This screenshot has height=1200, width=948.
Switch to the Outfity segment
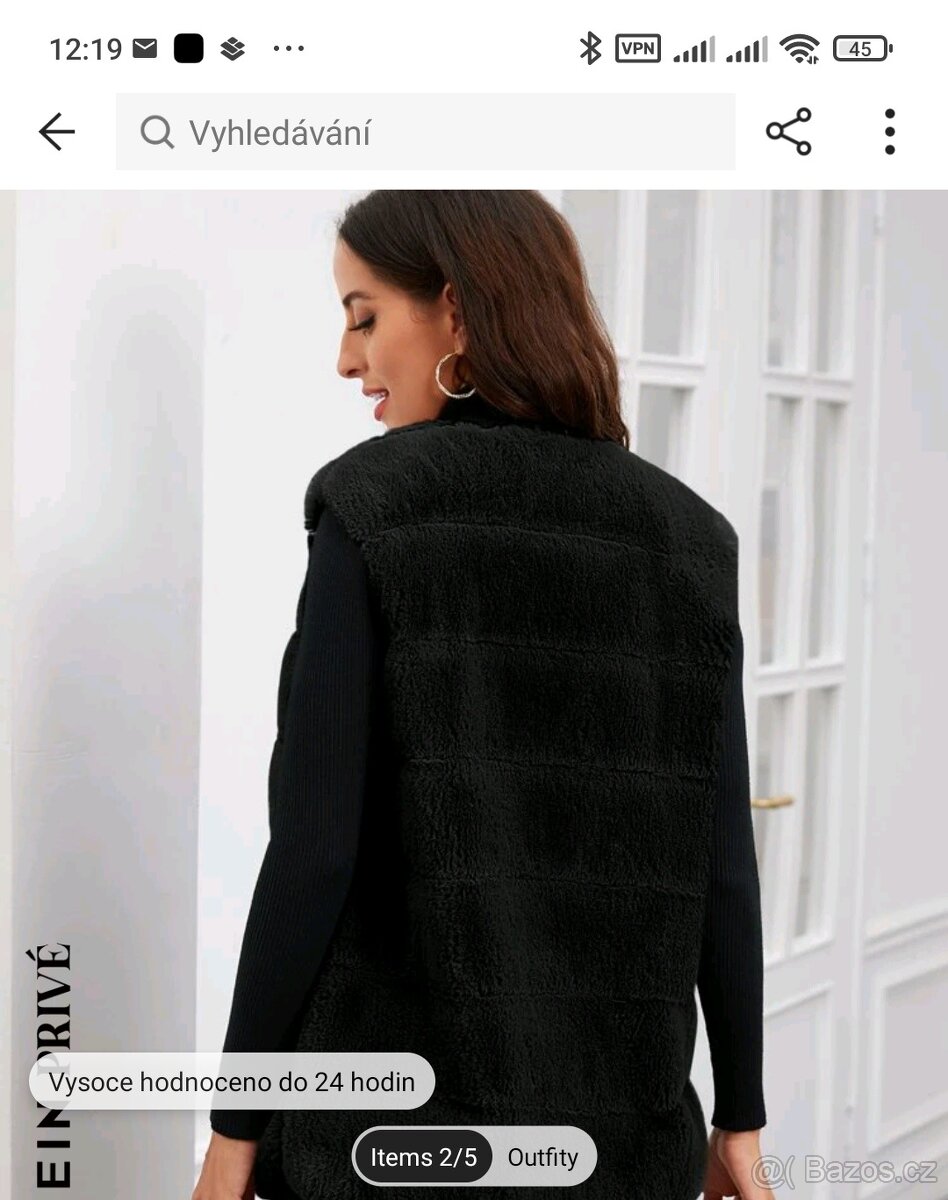pyautogui.click(x=543, y=1157)
